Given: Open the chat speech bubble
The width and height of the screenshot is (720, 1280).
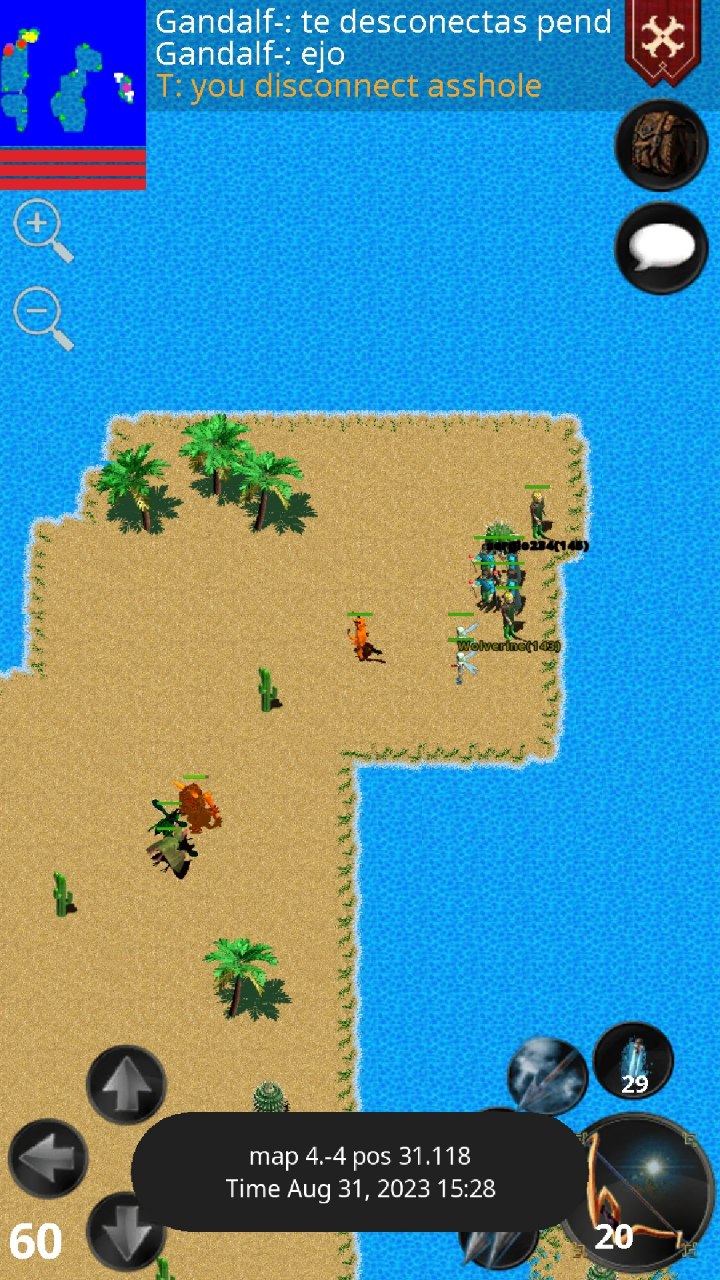Looking at the screenshot, I should pyautogui.click(x=661, y=247).
